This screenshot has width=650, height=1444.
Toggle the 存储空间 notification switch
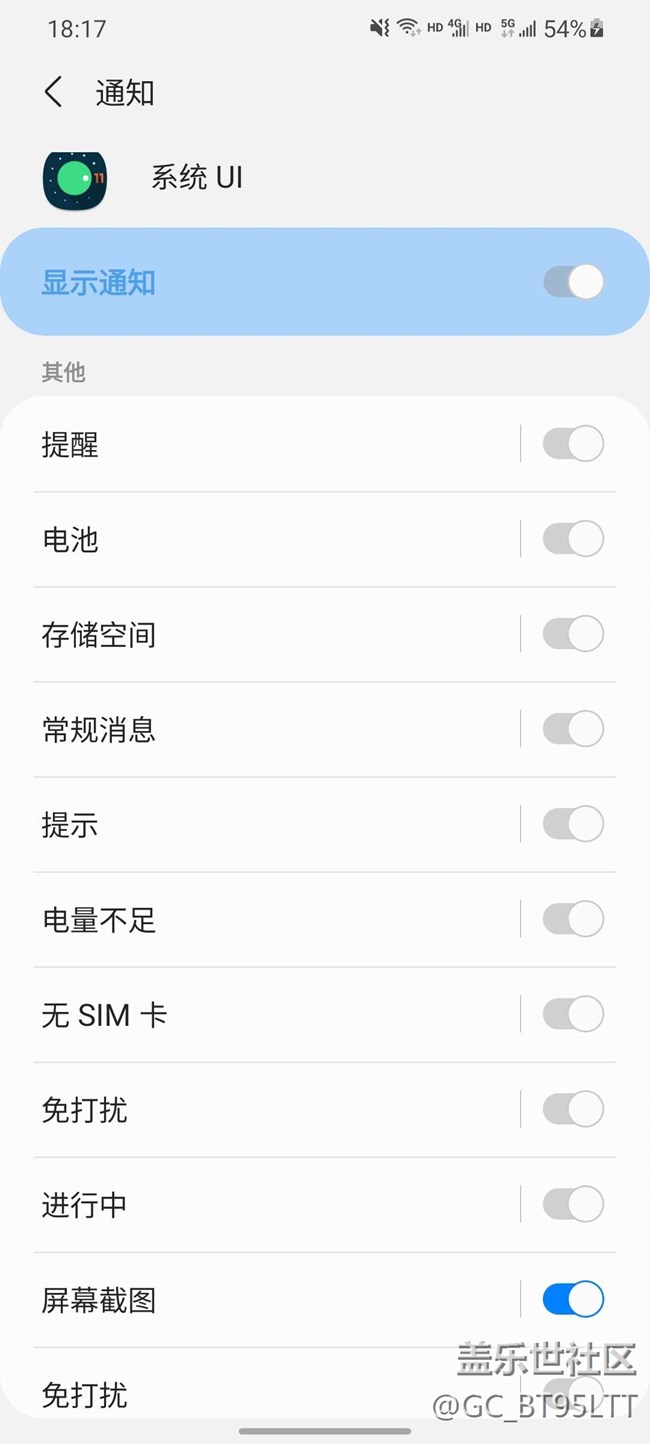(x=573, y=634)
